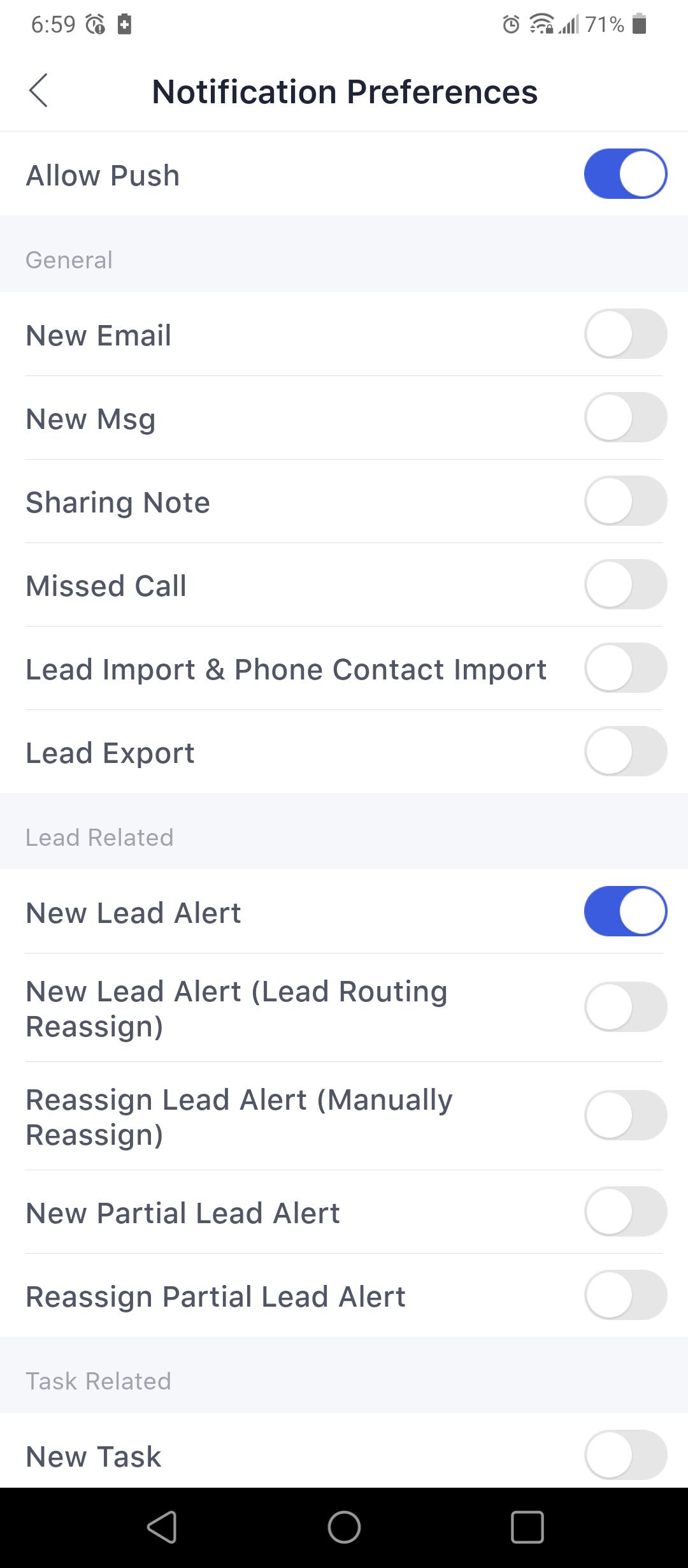Open recent apps from navigation bar
The image size is (688, 1568).
tap(527, 1527)
